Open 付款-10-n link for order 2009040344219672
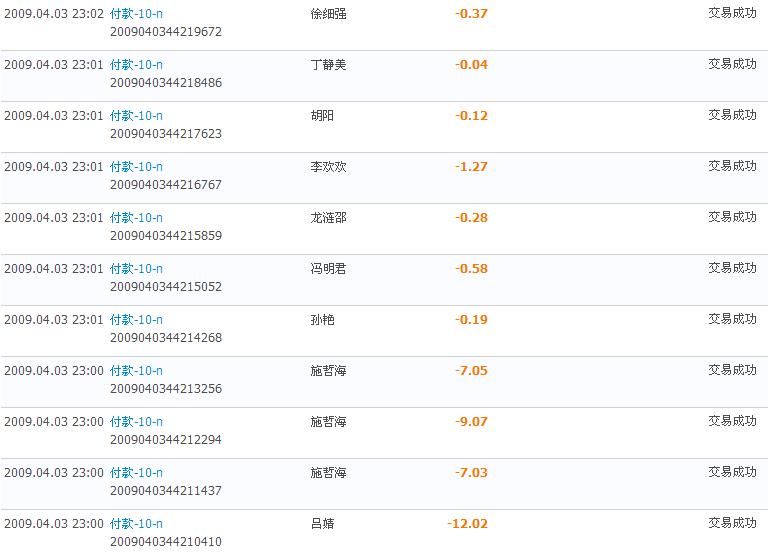The width and height of the screenshot is (768, 559). tap(136, 14)
